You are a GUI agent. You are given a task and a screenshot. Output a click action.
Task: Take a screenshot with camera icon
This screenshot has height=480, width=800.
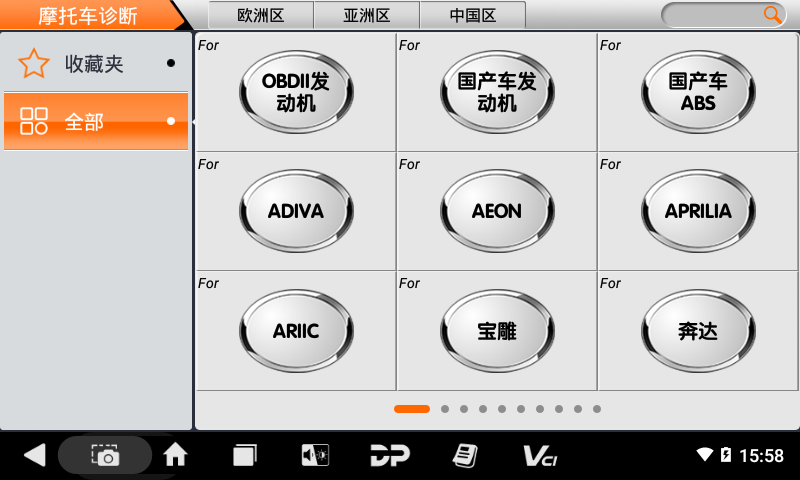point(105,455)
